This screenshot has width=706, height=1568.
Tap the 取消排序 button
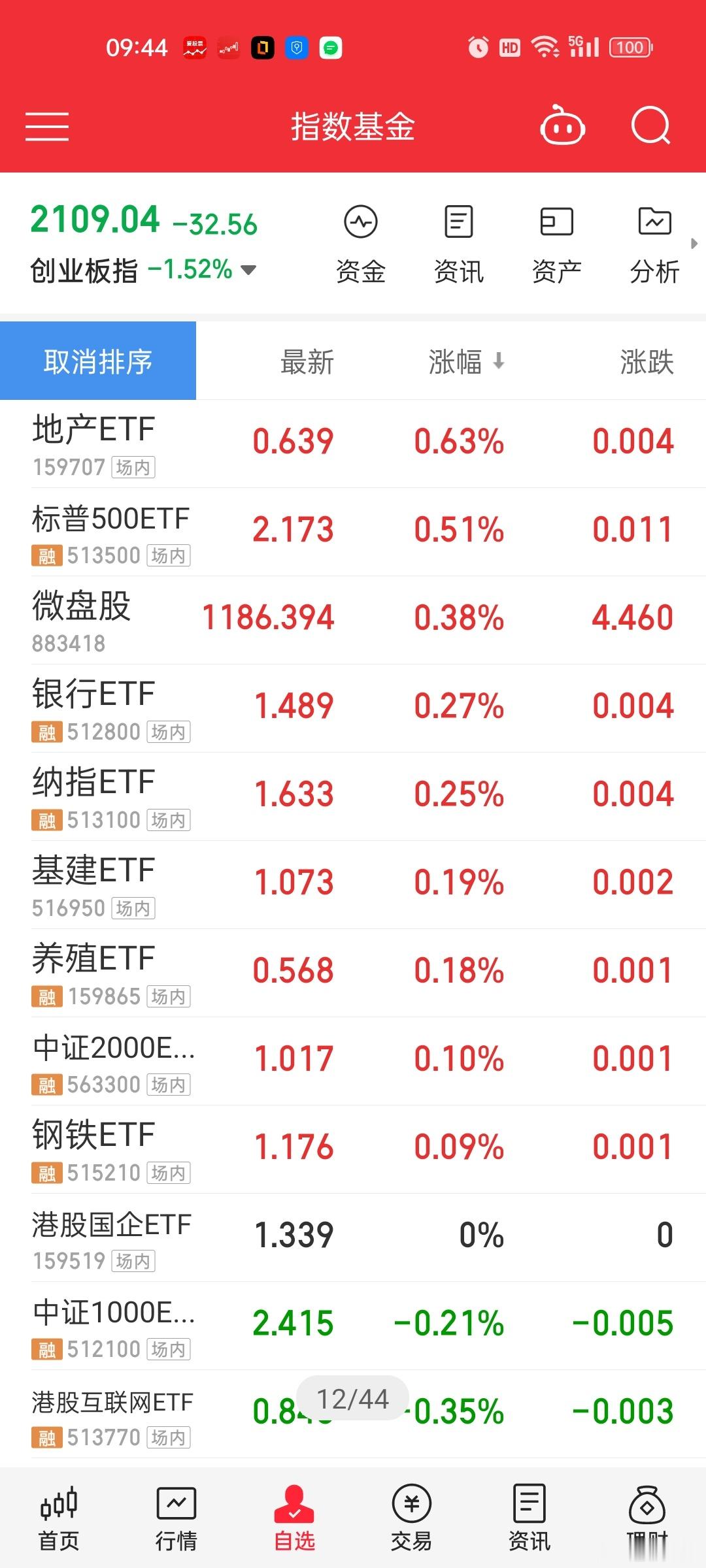tap(98, 361)
